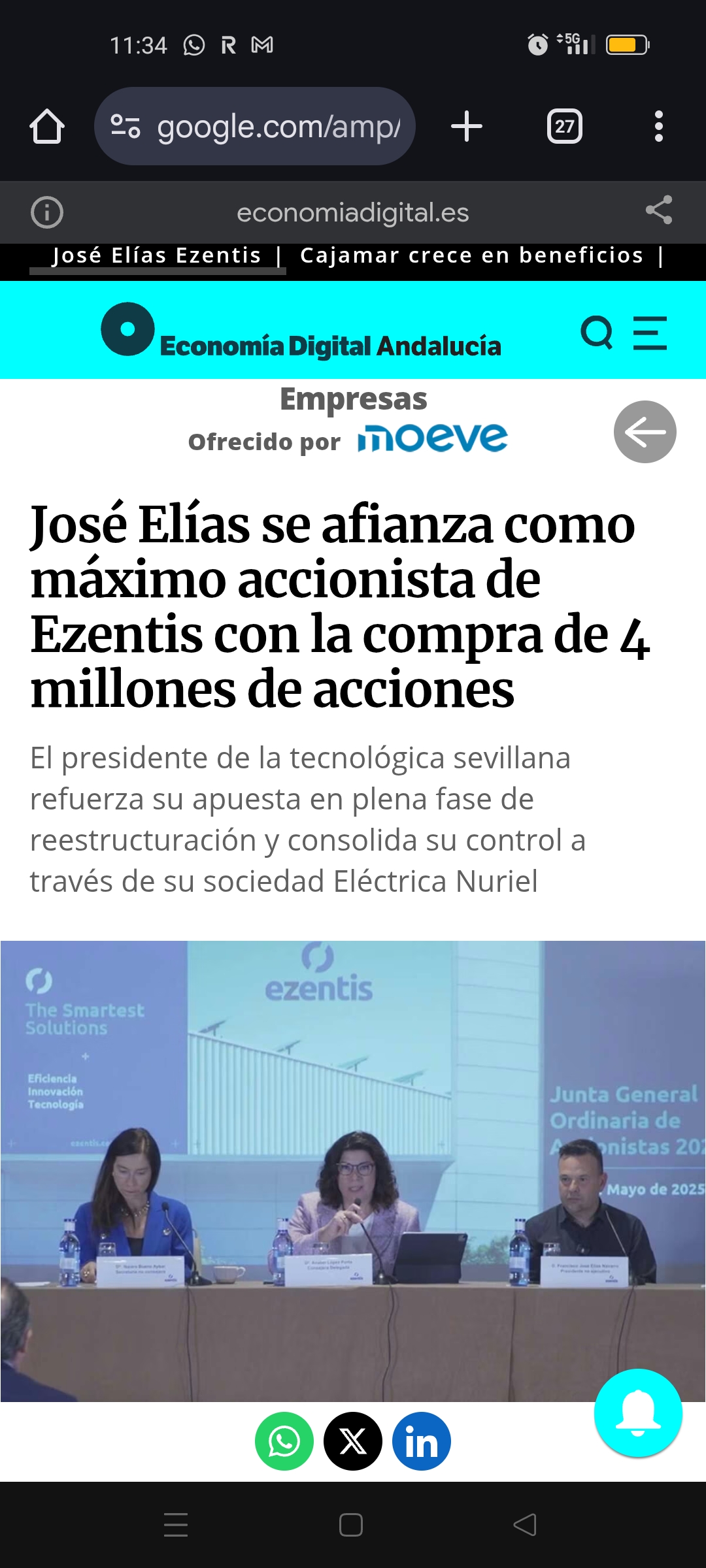Open the site hamburger menu
This screenshot has height=1568, width=706.
tap(650, 333)
